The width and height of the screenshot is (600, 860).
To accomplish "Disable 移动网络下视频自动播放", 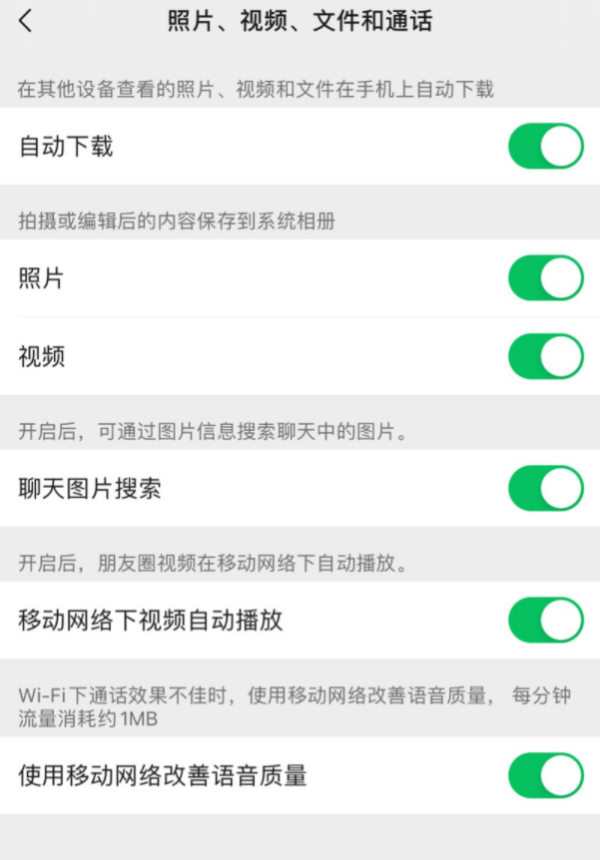I will coord(545,620).
